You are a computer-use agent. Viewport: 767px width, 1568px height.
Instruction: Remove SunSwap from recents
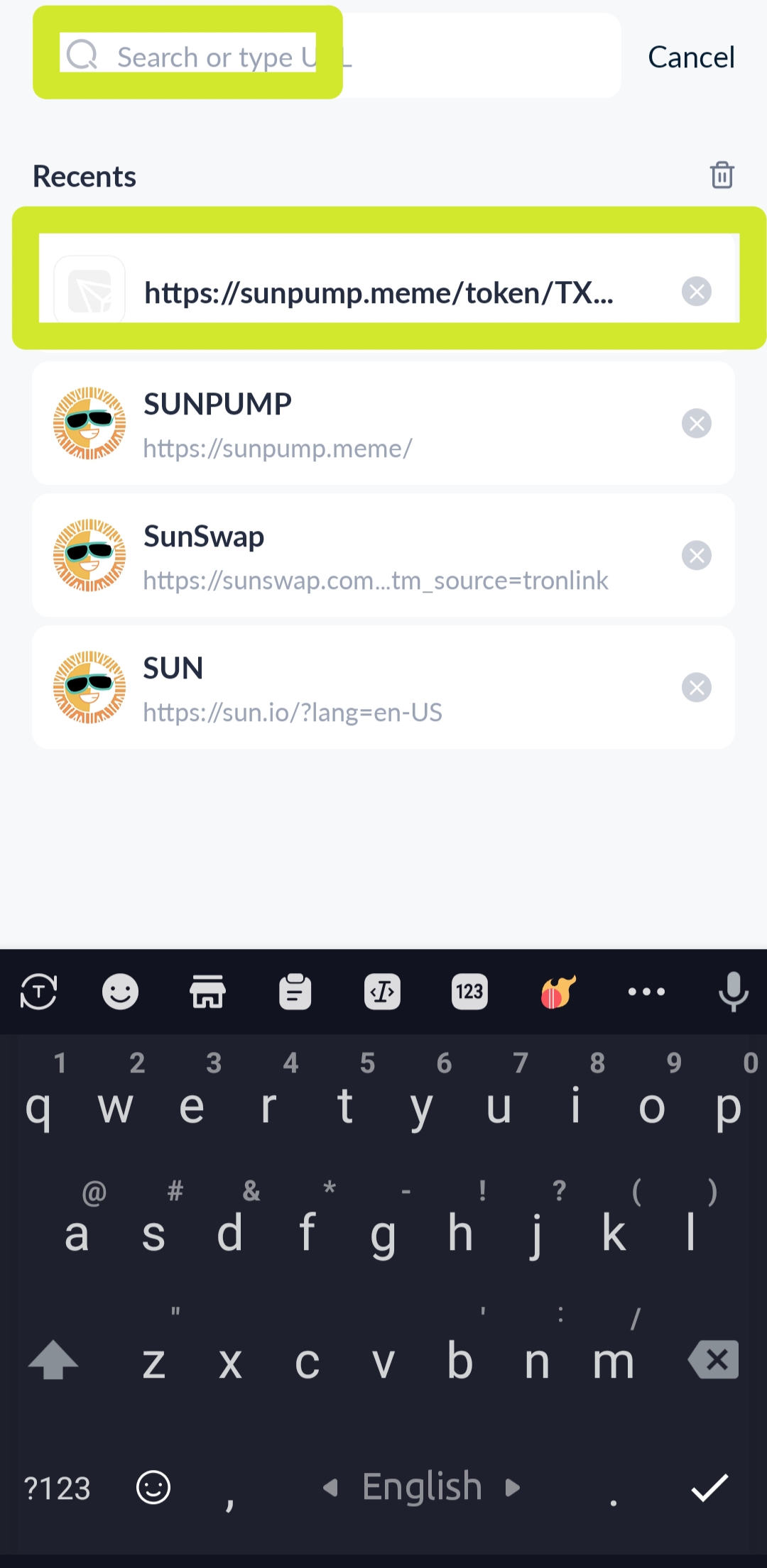coord(696,556)
